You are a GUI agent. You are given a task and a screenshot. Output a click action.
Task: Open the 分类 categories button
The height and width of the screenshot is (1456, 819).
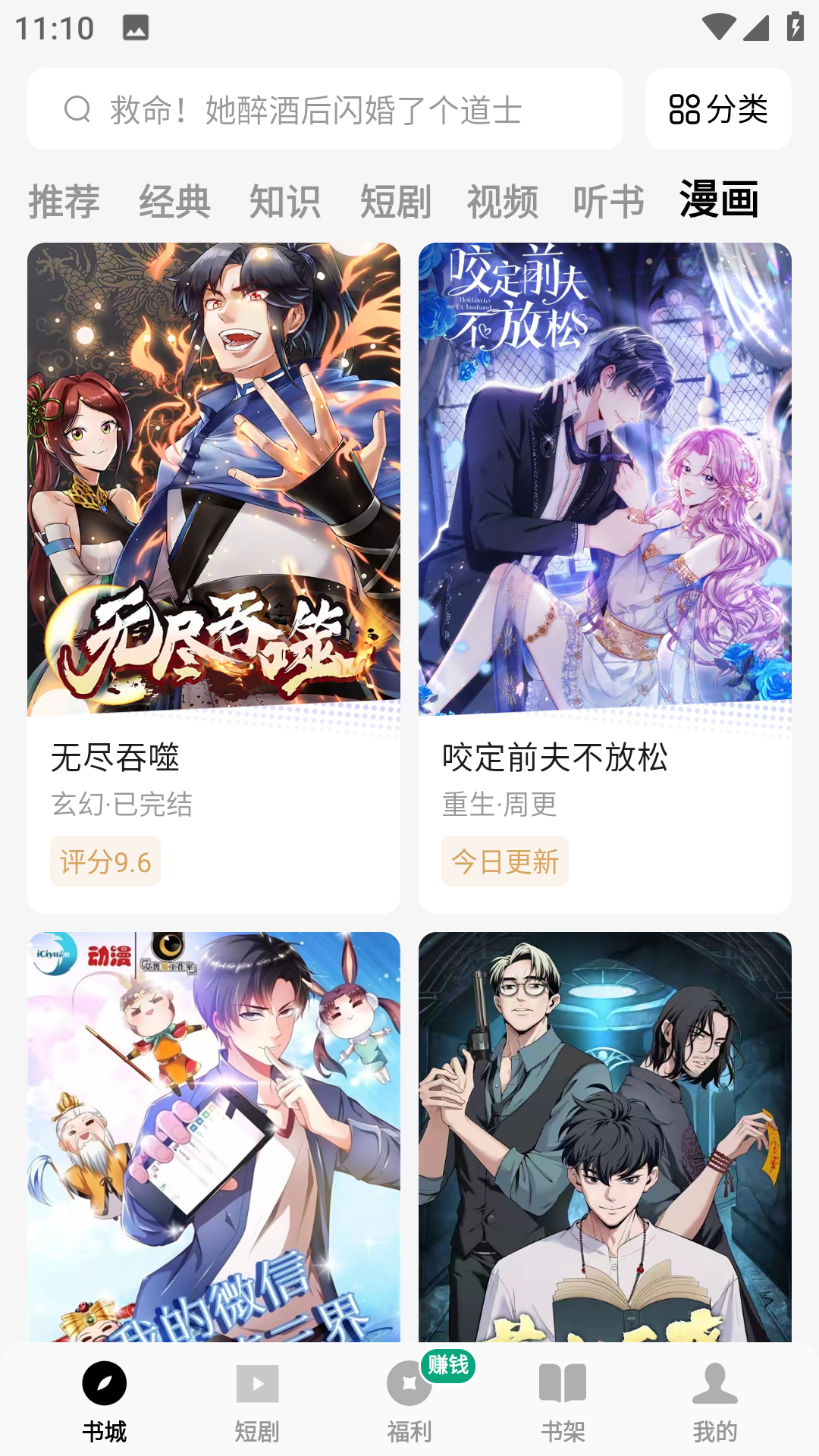point(718,109)
